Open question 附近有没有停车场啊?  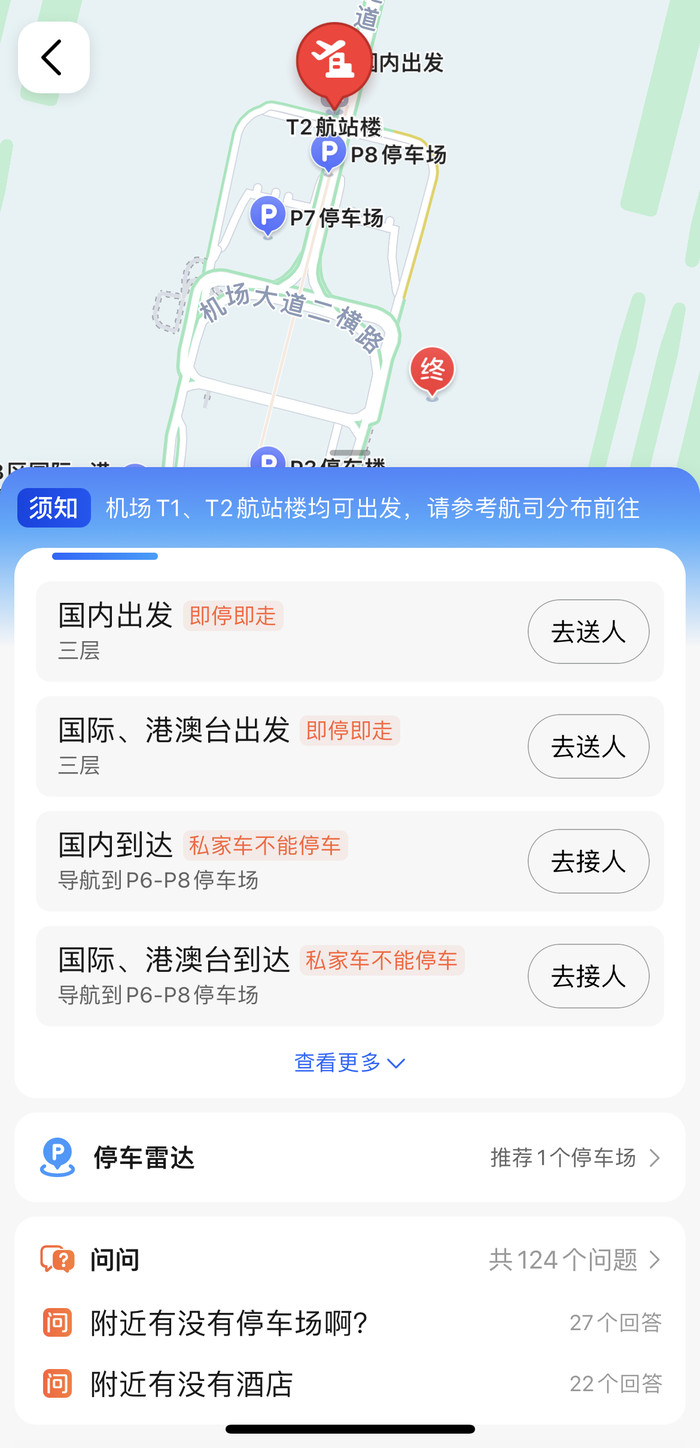pos(350,1323)
